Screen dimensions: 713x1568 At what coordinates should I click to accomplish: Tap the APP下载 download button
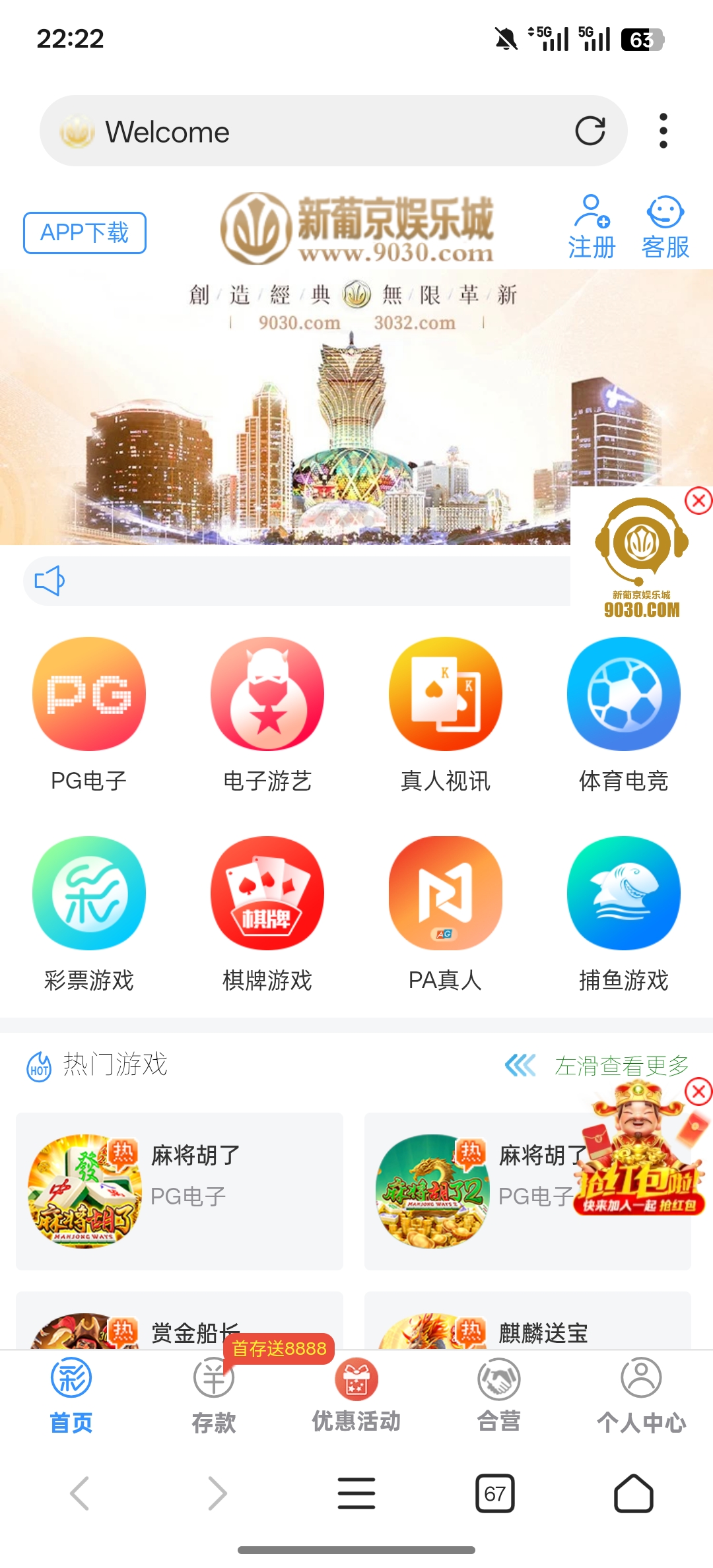tap(84, 232)
